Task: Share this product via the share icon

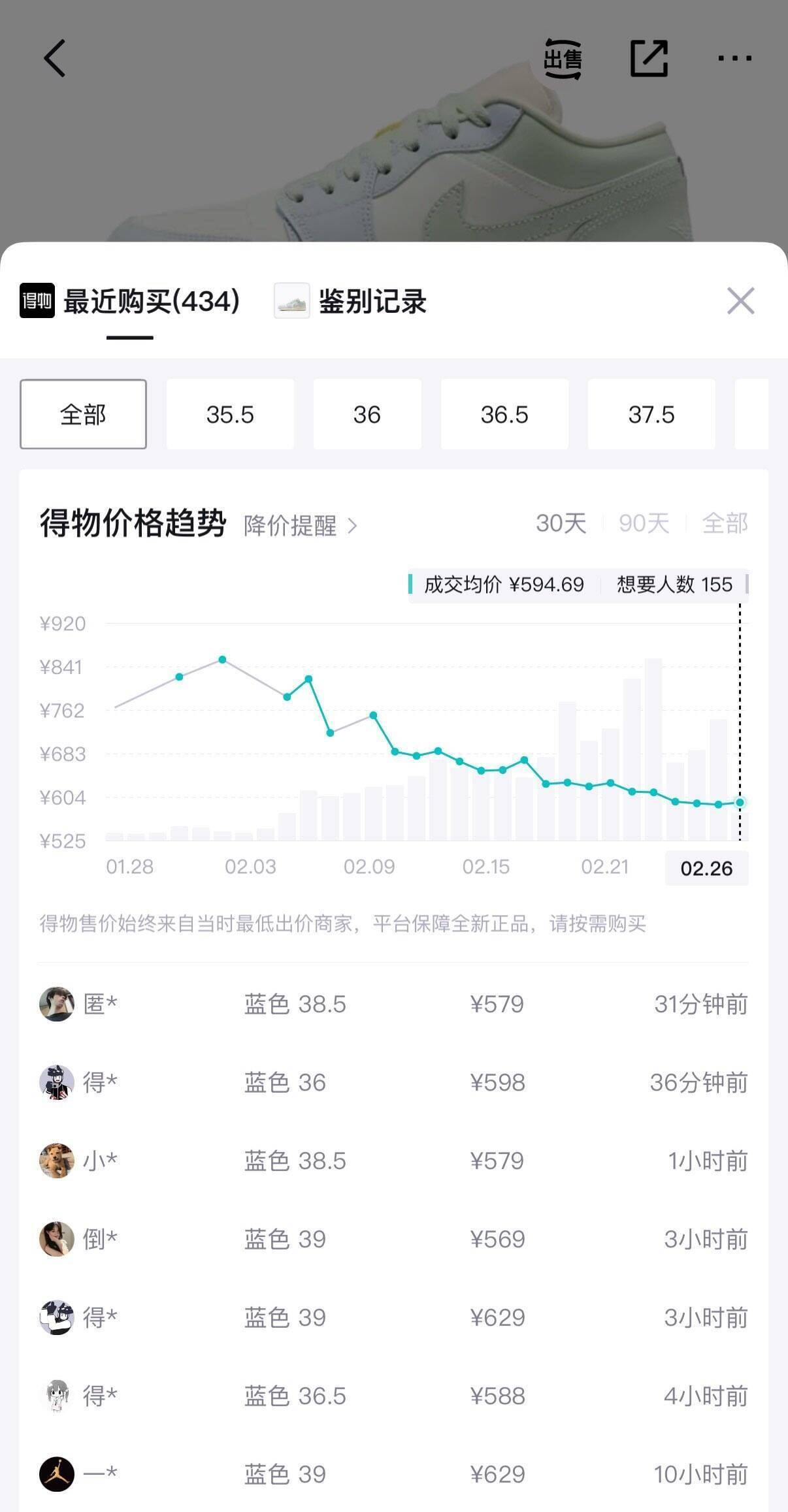Action: [x=648, y=59]
